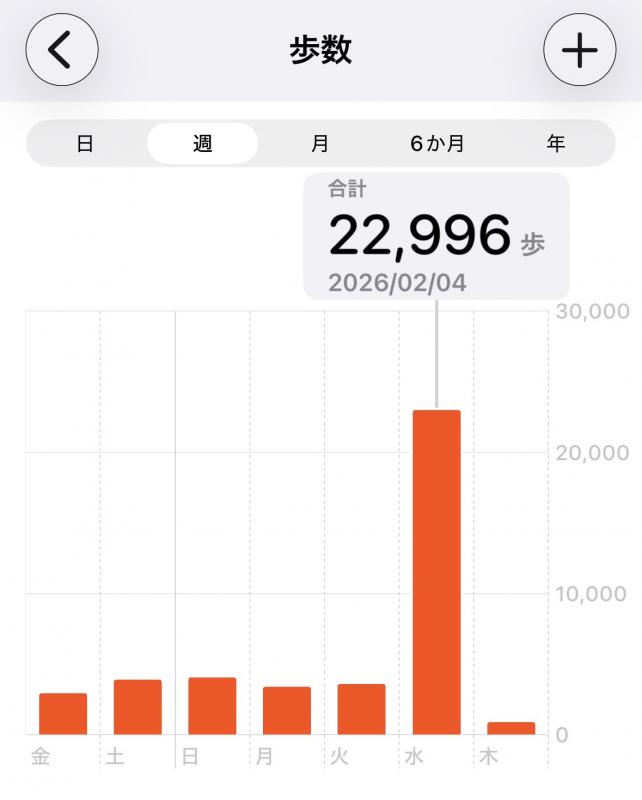
Task: Show the 6か月 range
Action: (x=437, y=143)
